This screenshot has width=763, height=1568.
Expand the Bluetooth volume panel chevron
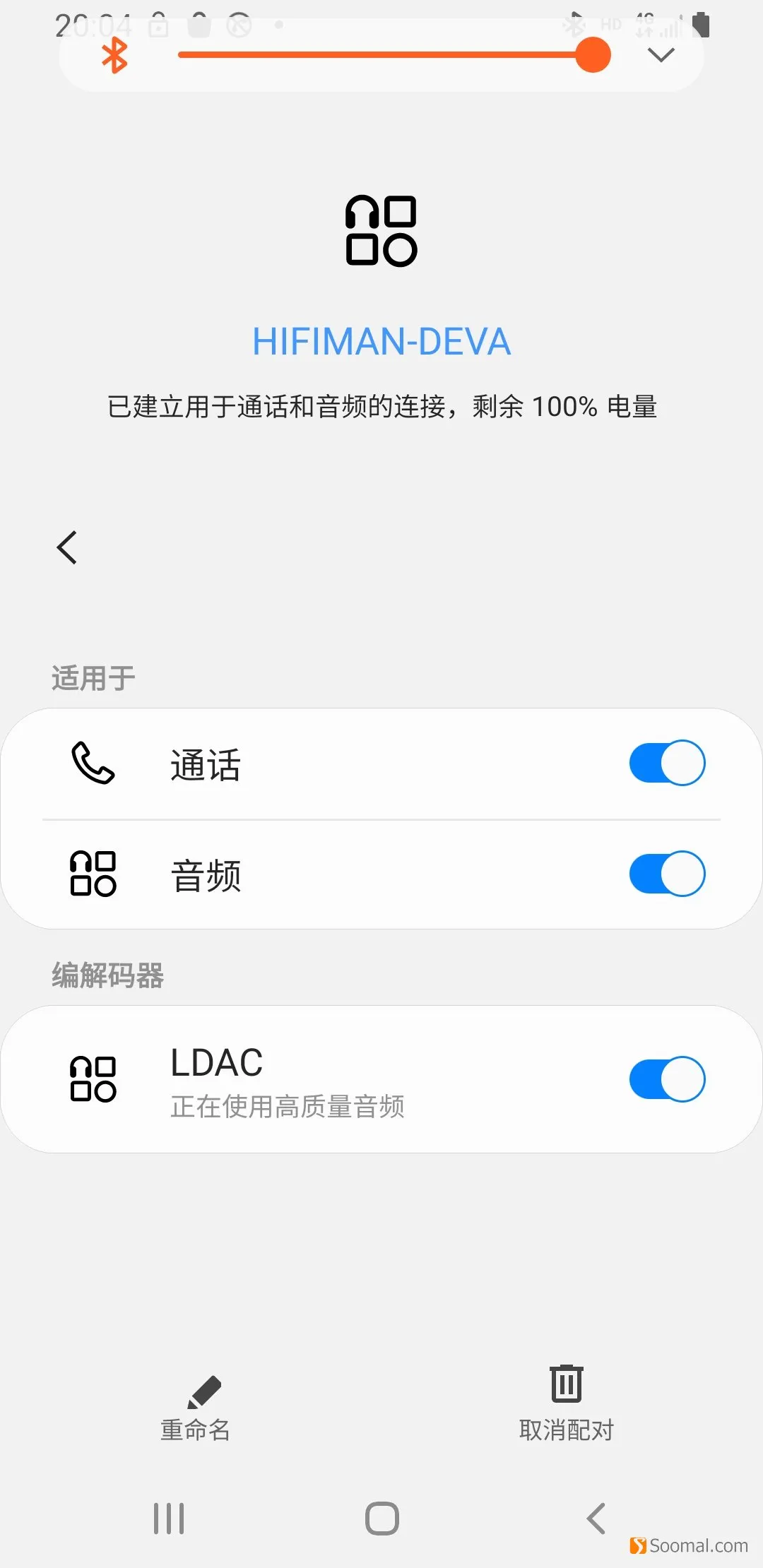coord(661,55)
